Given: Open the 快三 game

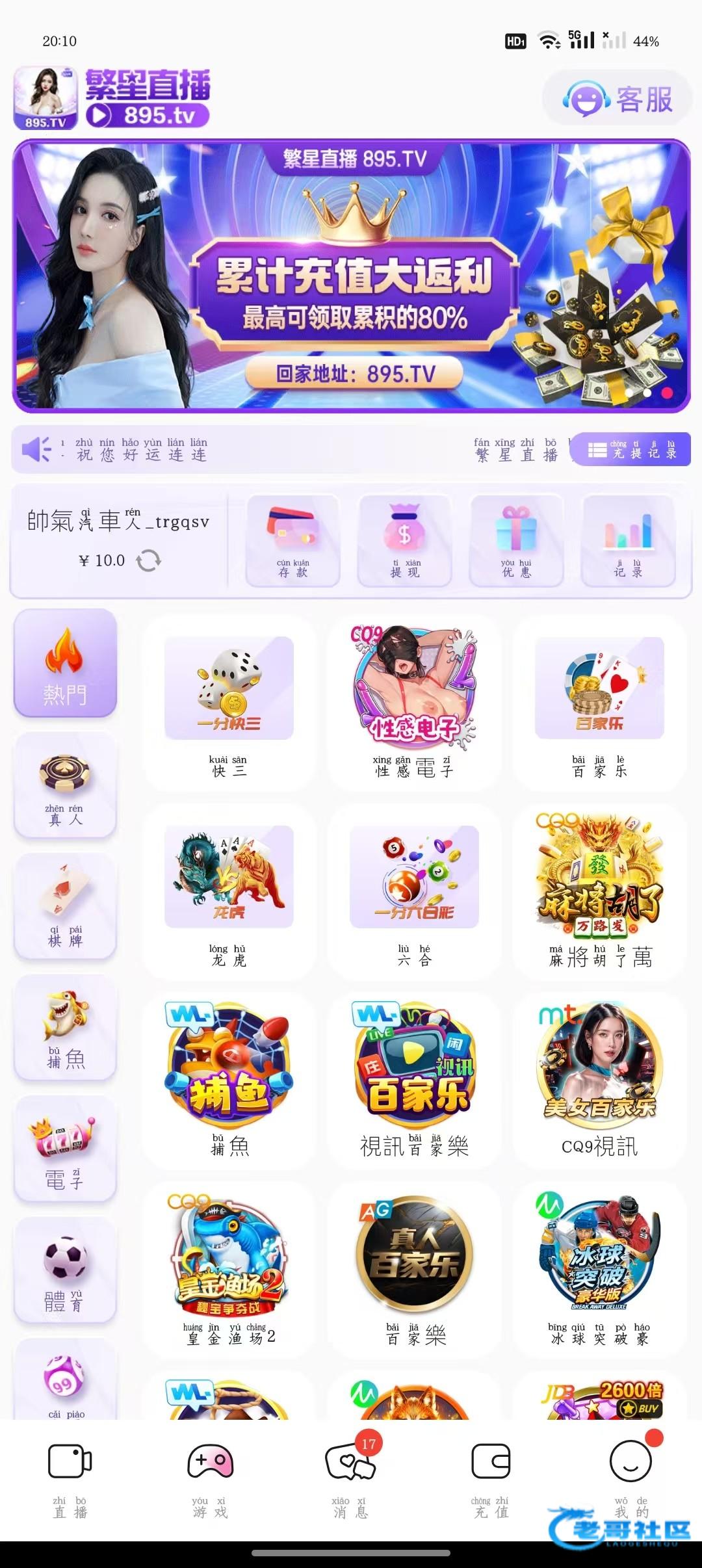Looking at the screenshot, I should click(229, 702).
